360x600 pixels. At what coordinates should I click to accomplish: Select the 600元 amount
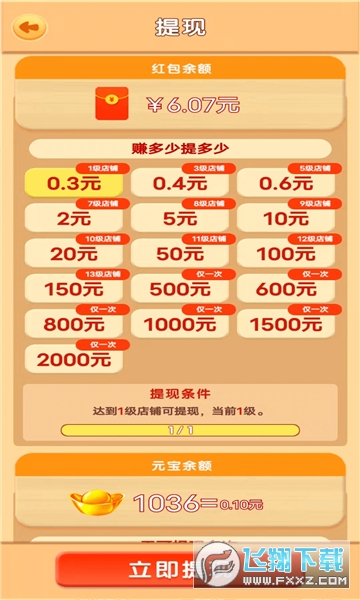click(286, 289)
